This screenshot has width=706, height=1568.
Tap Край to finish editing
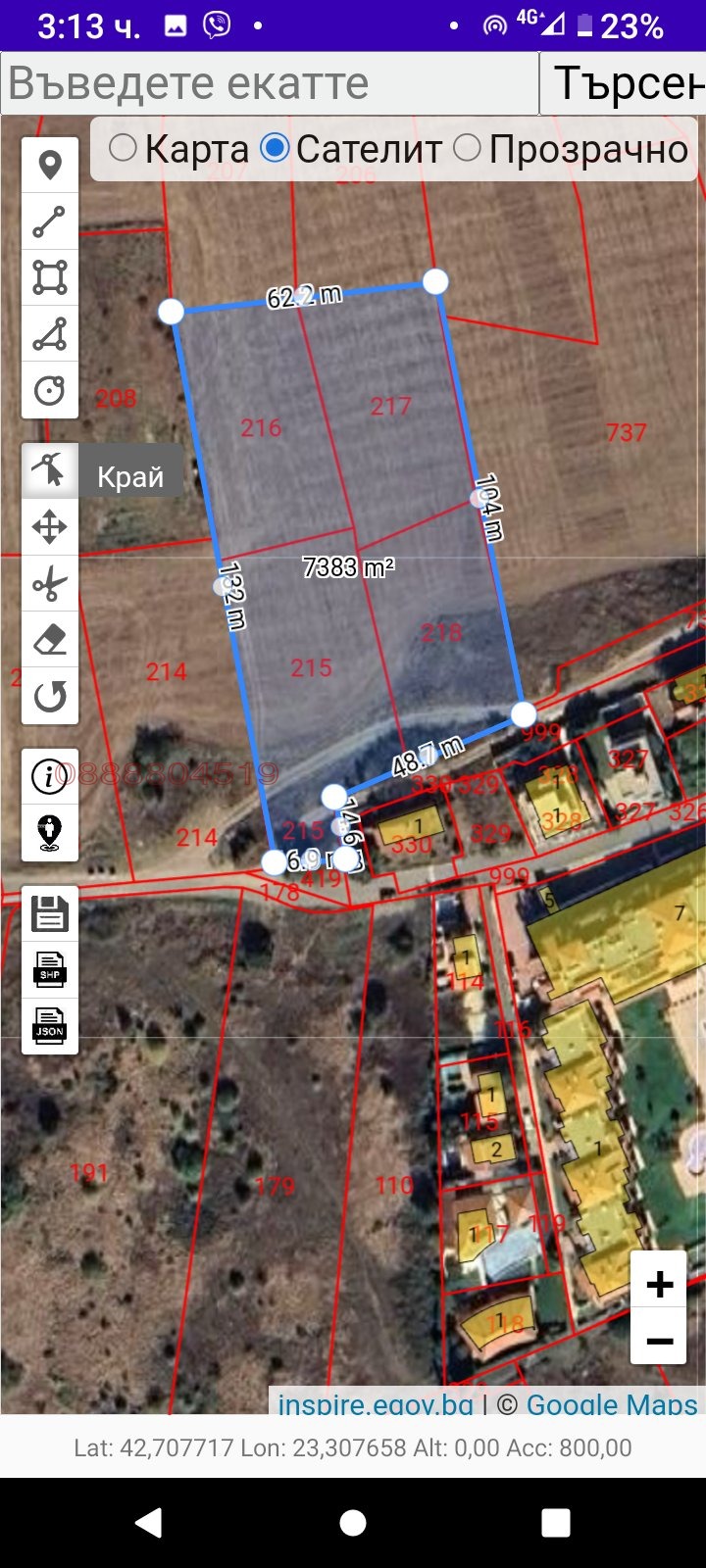pyautogui.click(x=130, y=477)
